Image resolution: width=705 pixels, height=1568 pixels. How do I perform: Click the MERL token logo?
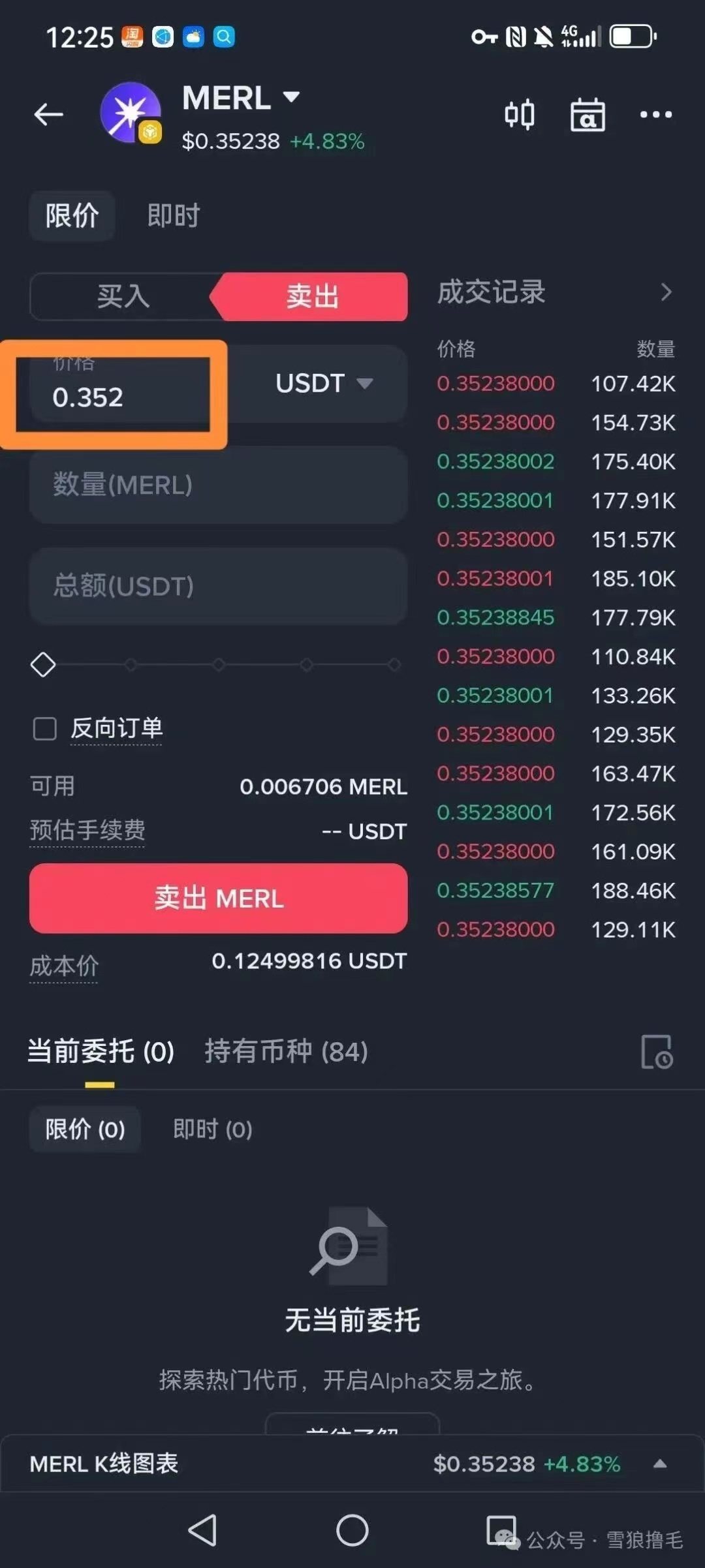[131, 113]
